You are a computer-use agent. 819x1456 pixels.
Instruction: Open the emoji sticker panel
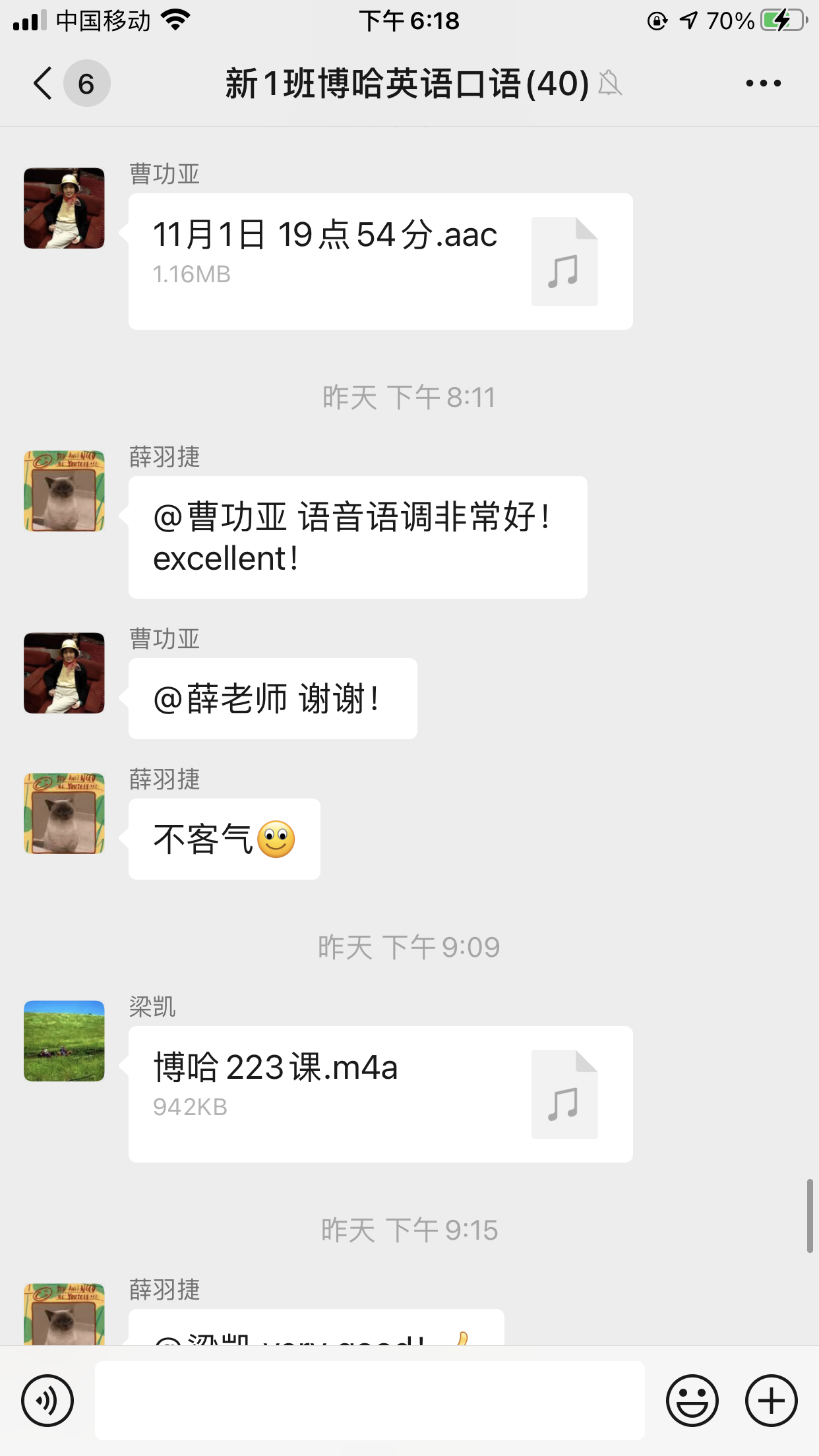pyautogui.click(x=692, y=1401)
